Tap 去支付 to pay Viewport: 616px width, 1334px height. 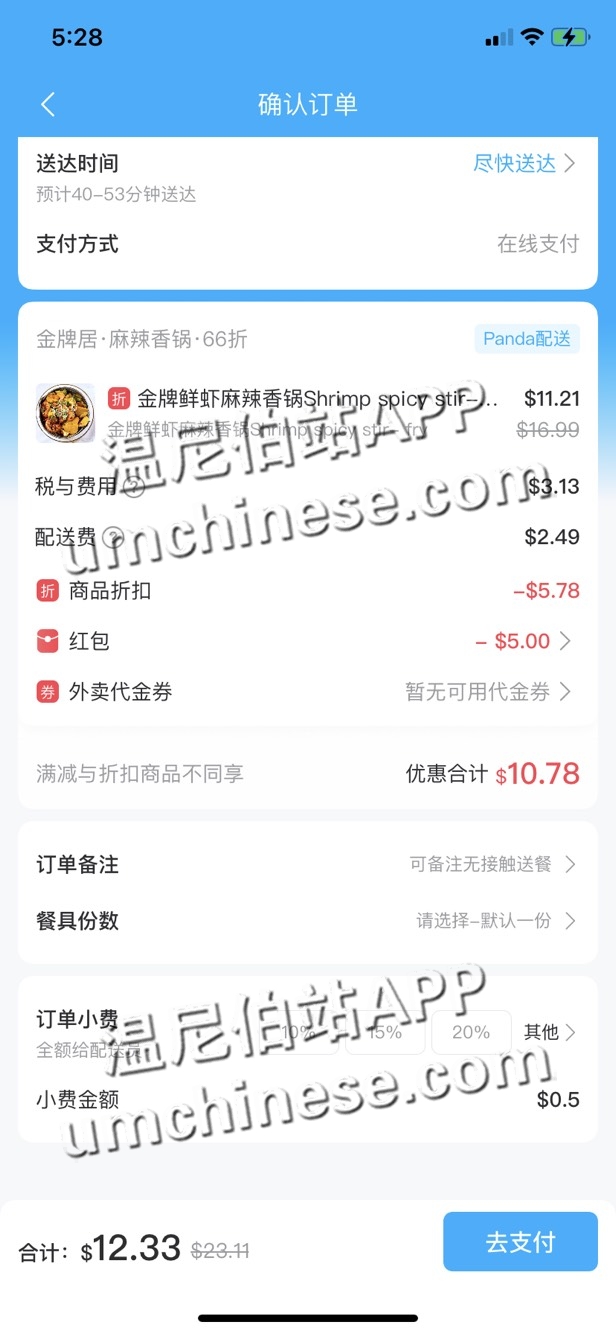pyautogui.click(x=520, y=1242)
